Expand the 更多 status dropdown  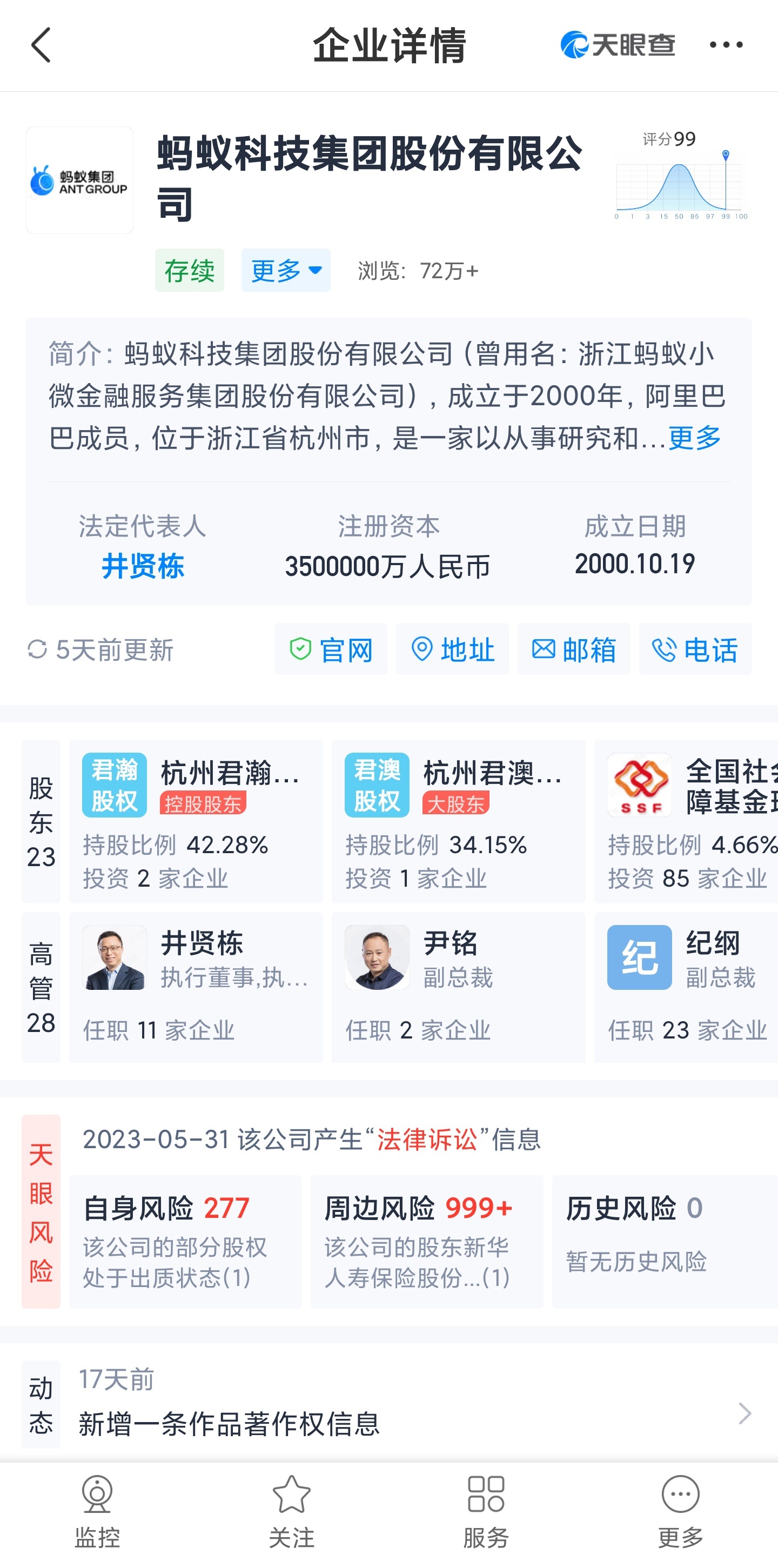[285, 270]
